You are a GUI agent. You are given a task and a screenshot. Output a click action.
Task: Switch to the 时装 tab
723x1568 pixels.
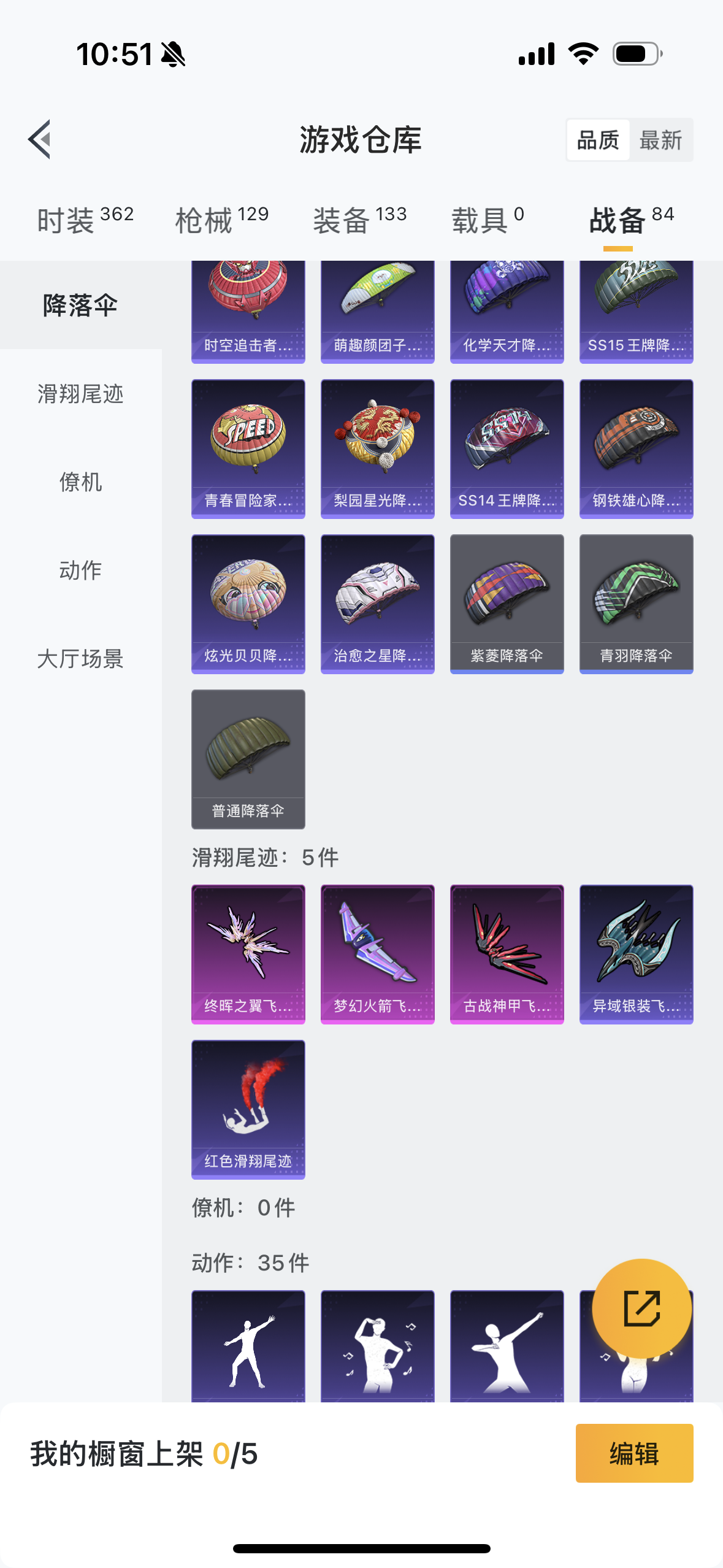pyautogui.click(x=85, y=220)
